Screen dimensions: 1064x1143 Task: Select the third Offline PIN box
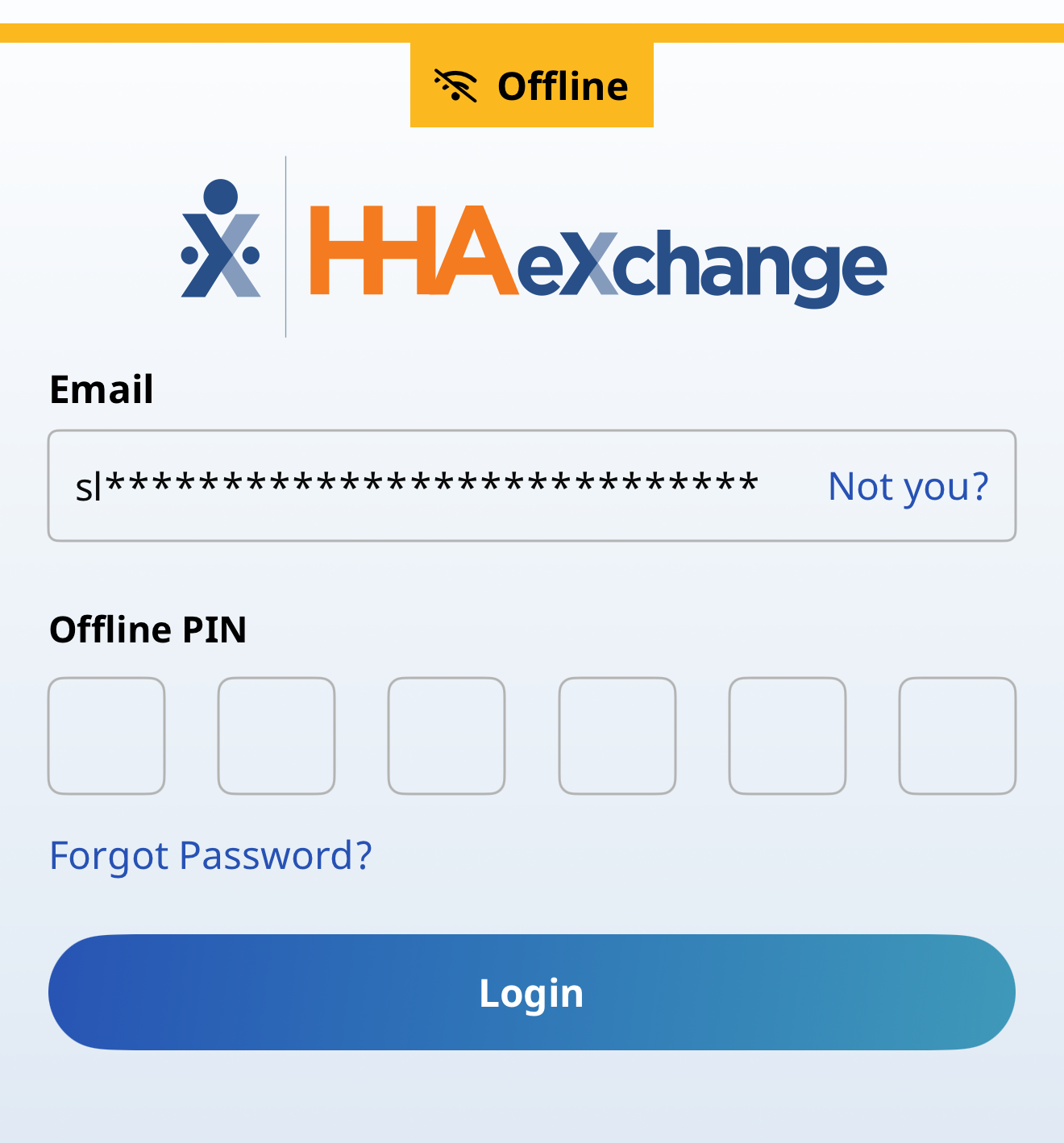tap(447, 736)
